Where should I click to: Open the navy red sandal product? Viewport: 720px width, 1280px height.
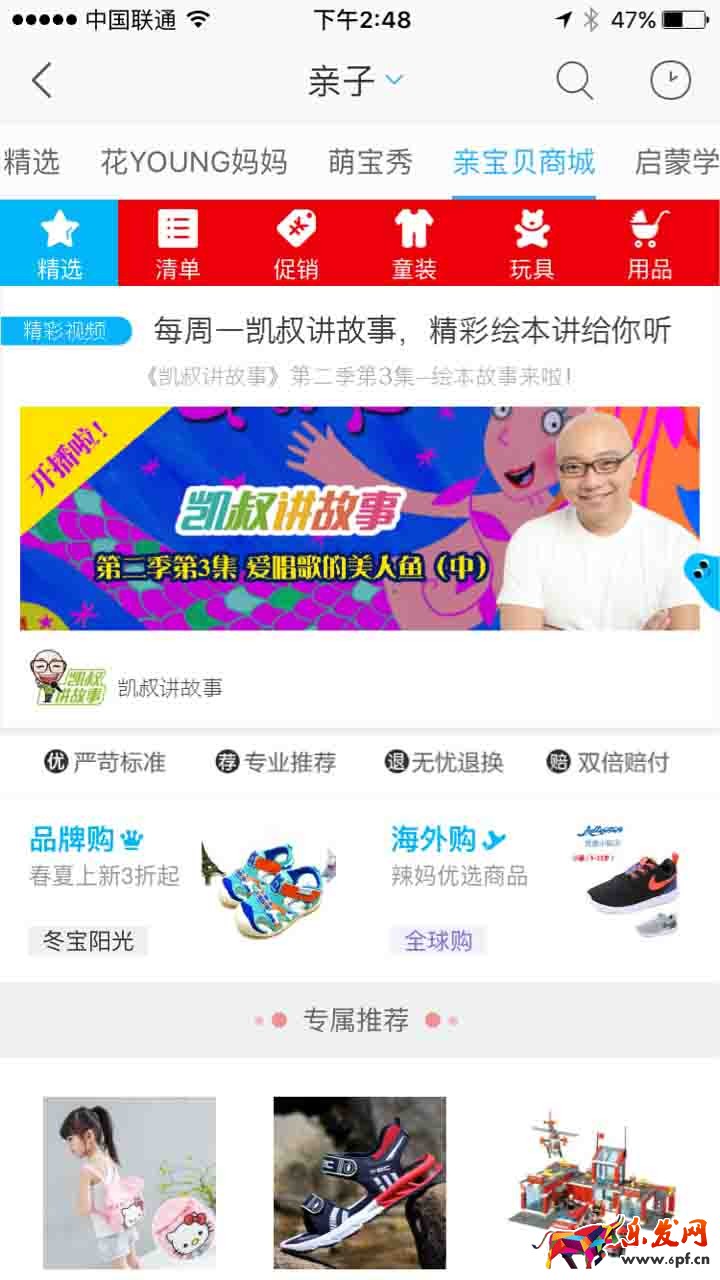click(x=360, y=1182)
